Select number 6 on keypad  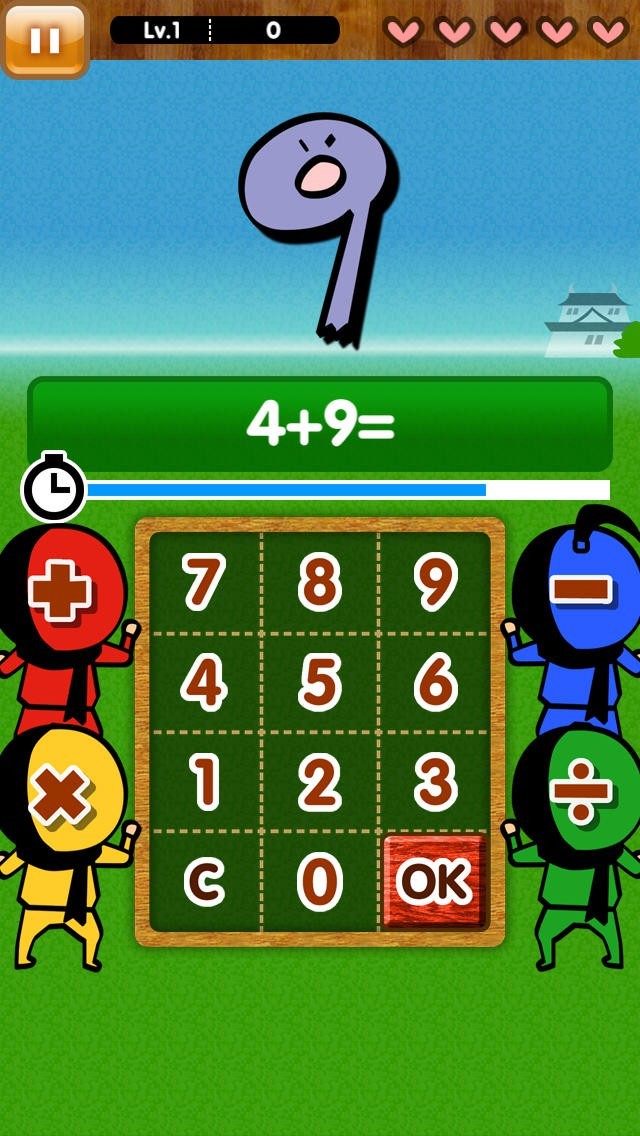(435, 682)
